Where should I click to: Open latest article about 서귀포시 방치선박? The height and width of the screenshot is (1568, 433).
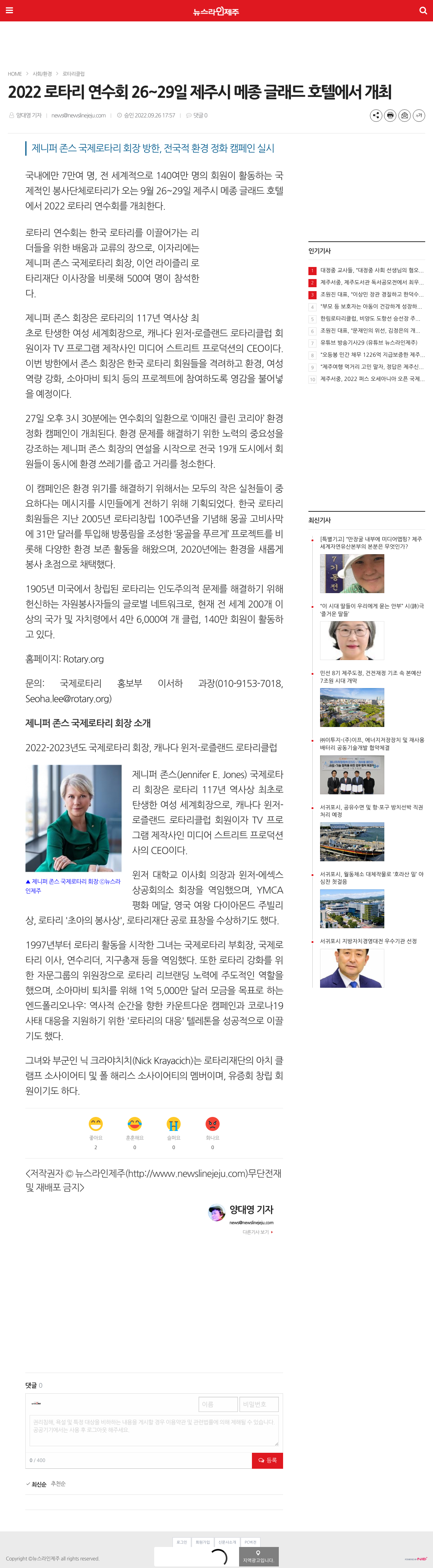371,811
